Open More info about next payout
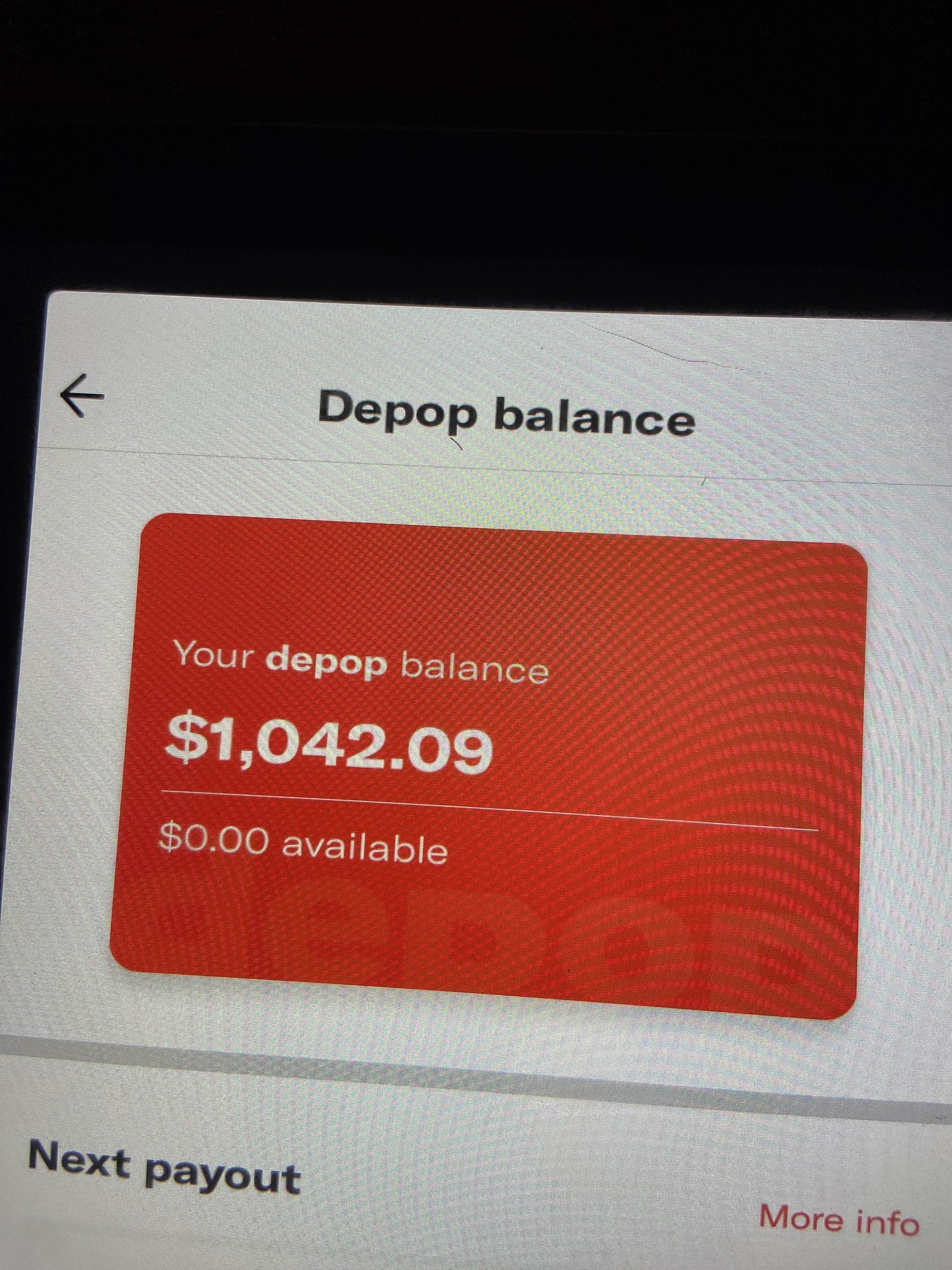The height and width of the screenshot is (1270, 952). click(x=838, y=1219)
